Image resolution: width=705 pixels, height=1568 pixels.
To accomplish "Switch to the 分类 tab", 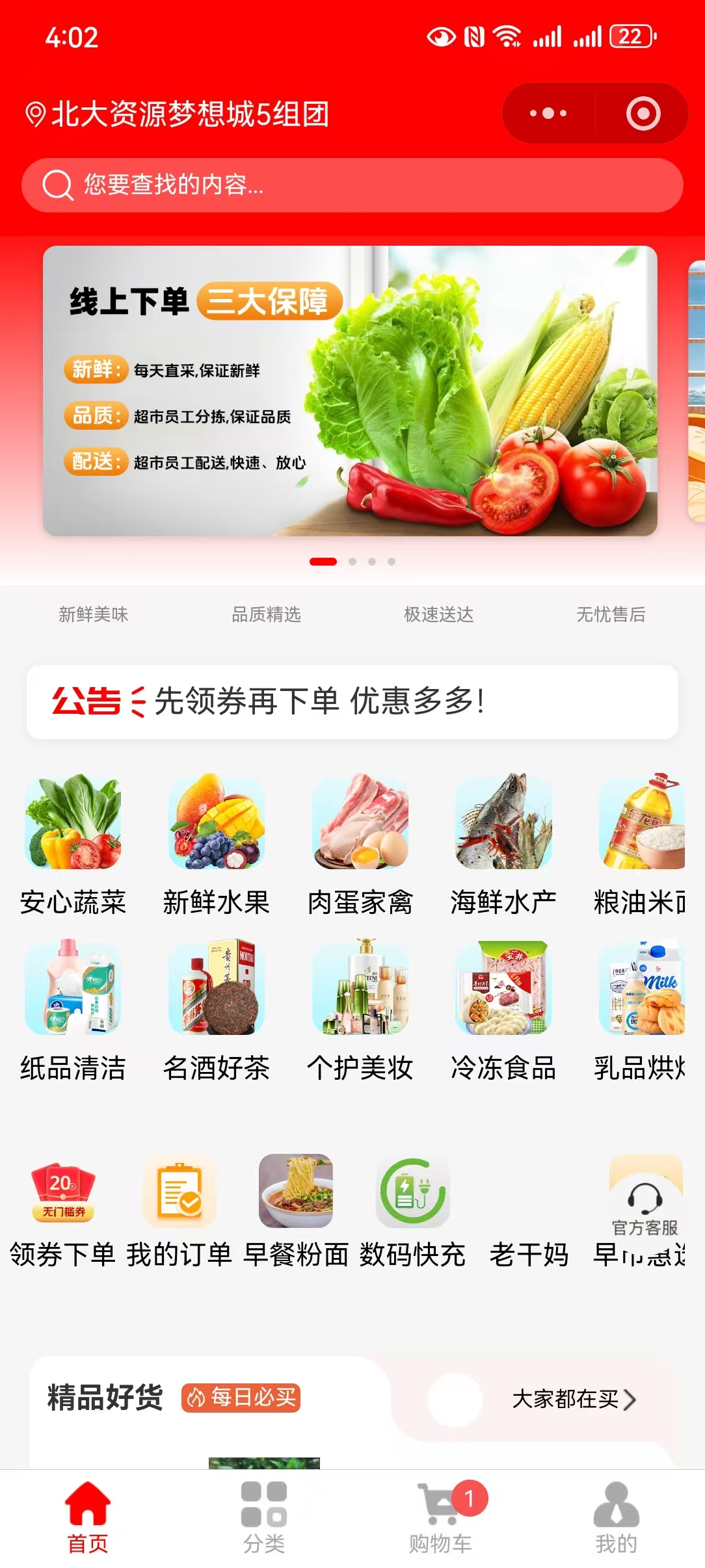I will (264, 1515).
